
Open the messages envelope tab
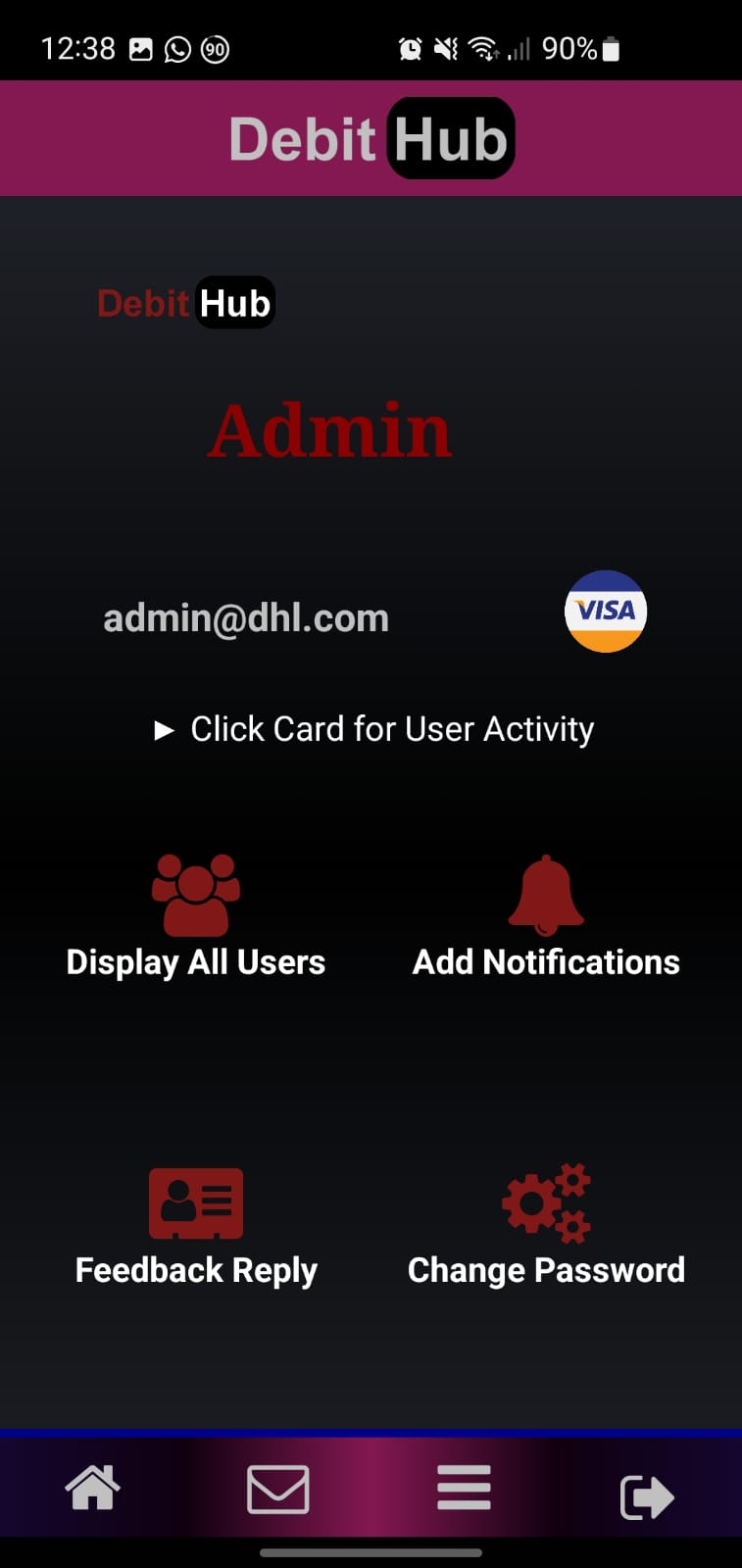(x=278, y=1490)
